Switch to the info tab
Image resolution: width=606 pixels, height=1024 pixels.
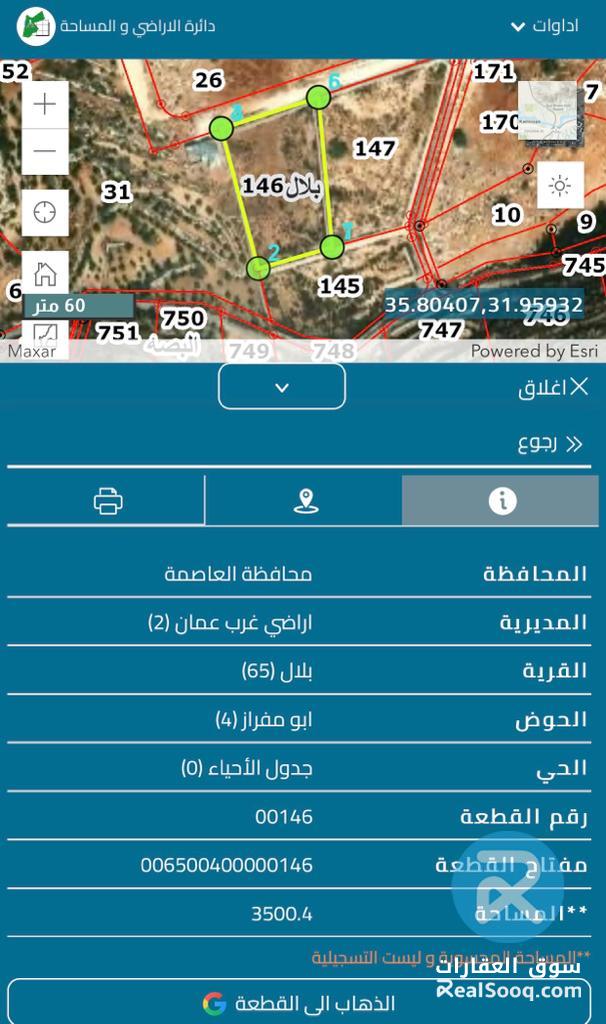(x=502, y=501)
